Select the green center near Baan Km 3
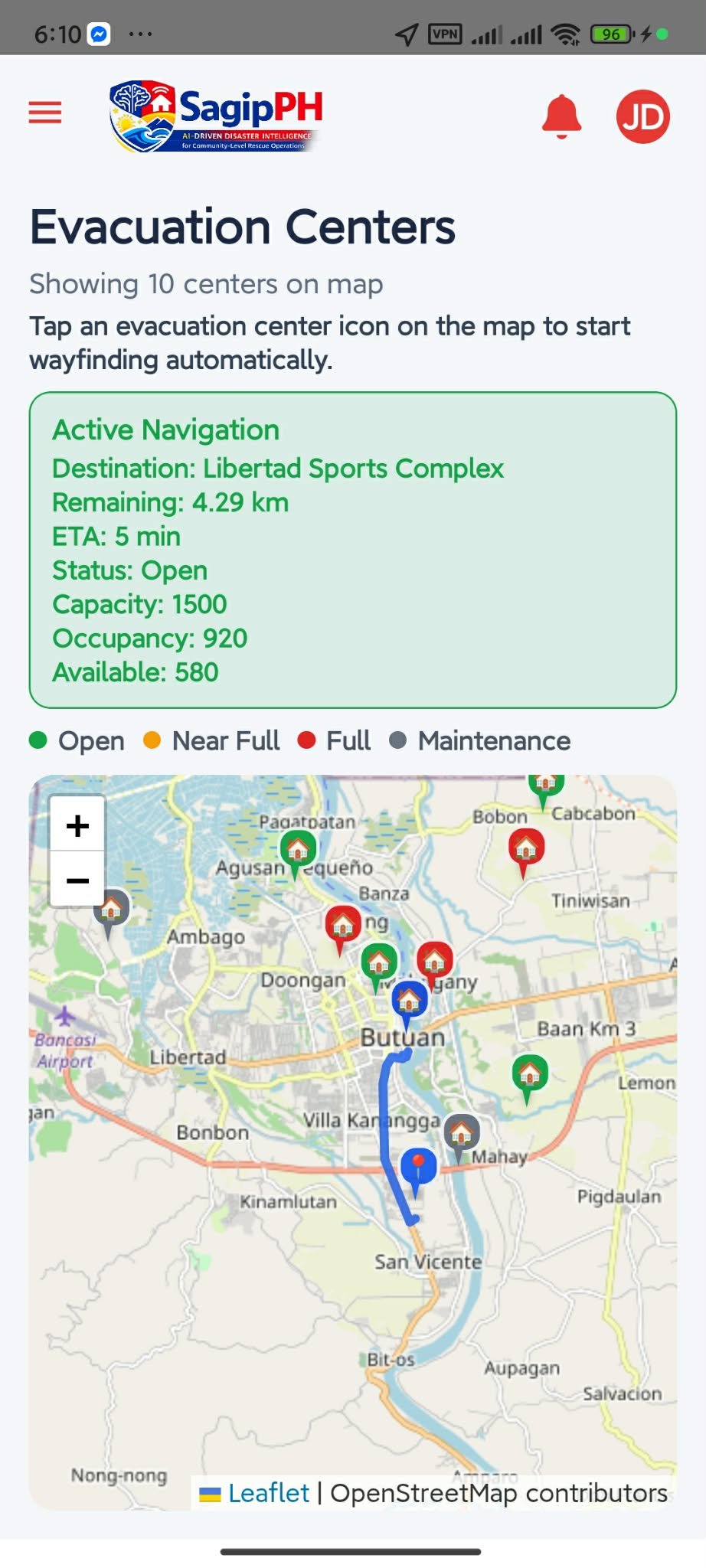 529,1073
